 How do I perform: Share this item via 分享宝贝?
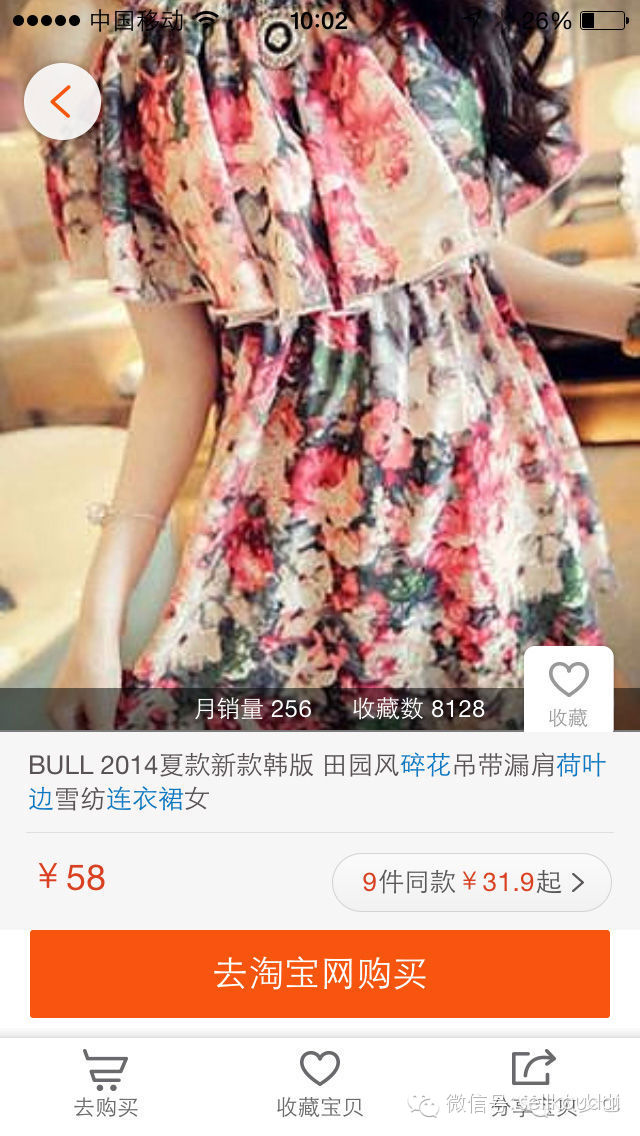click(534, 1083)
